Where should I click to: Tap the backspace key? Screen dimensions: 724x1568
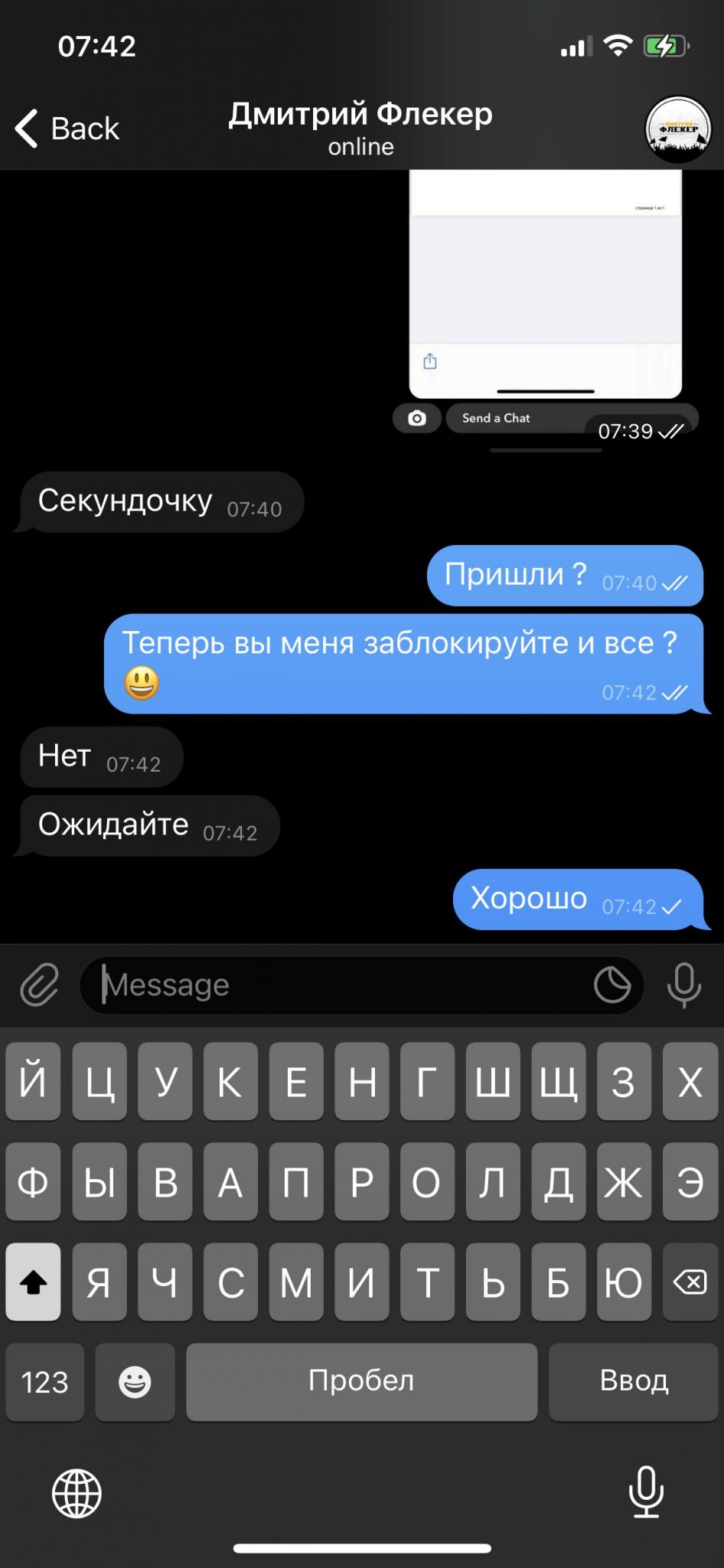coord(690,1282)
